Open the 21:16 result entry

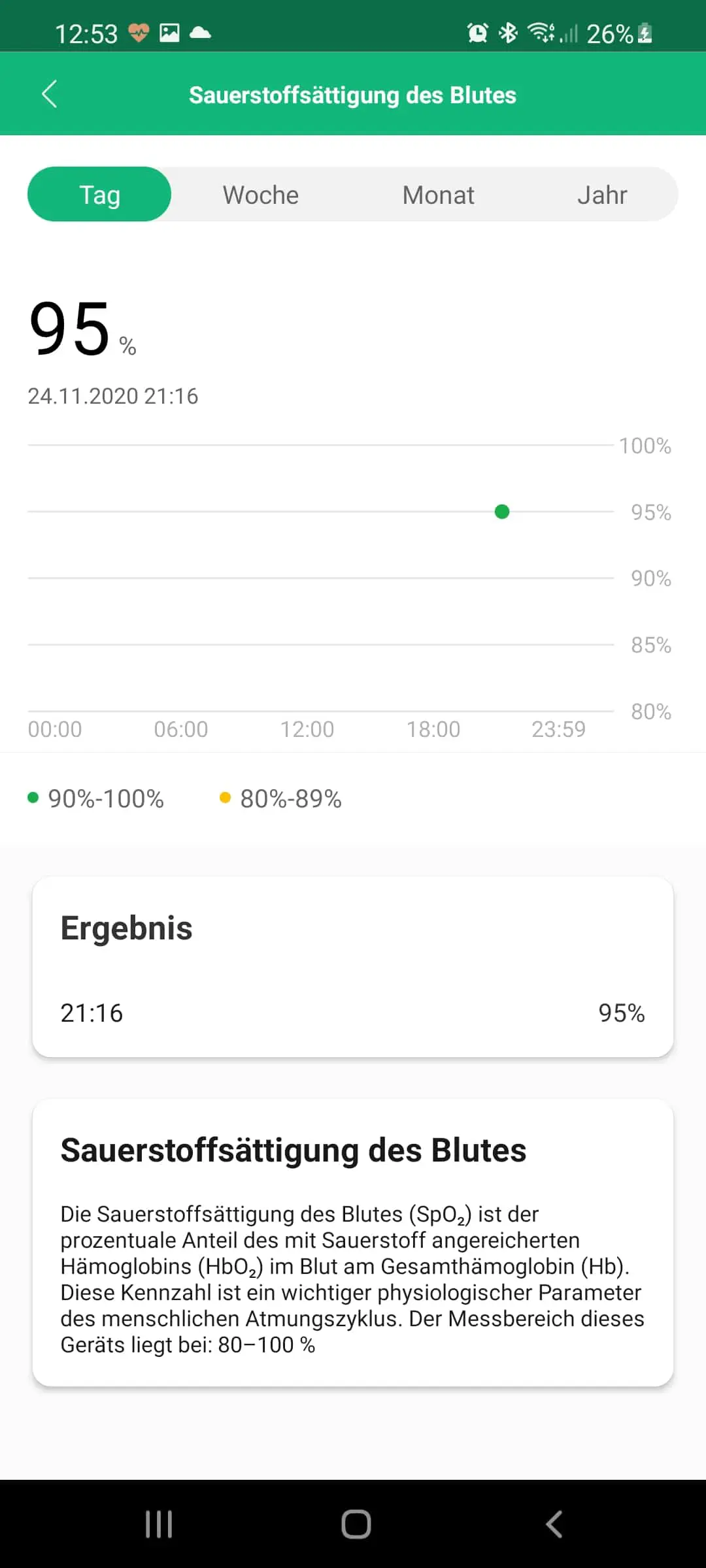(x=353, y=1013)
